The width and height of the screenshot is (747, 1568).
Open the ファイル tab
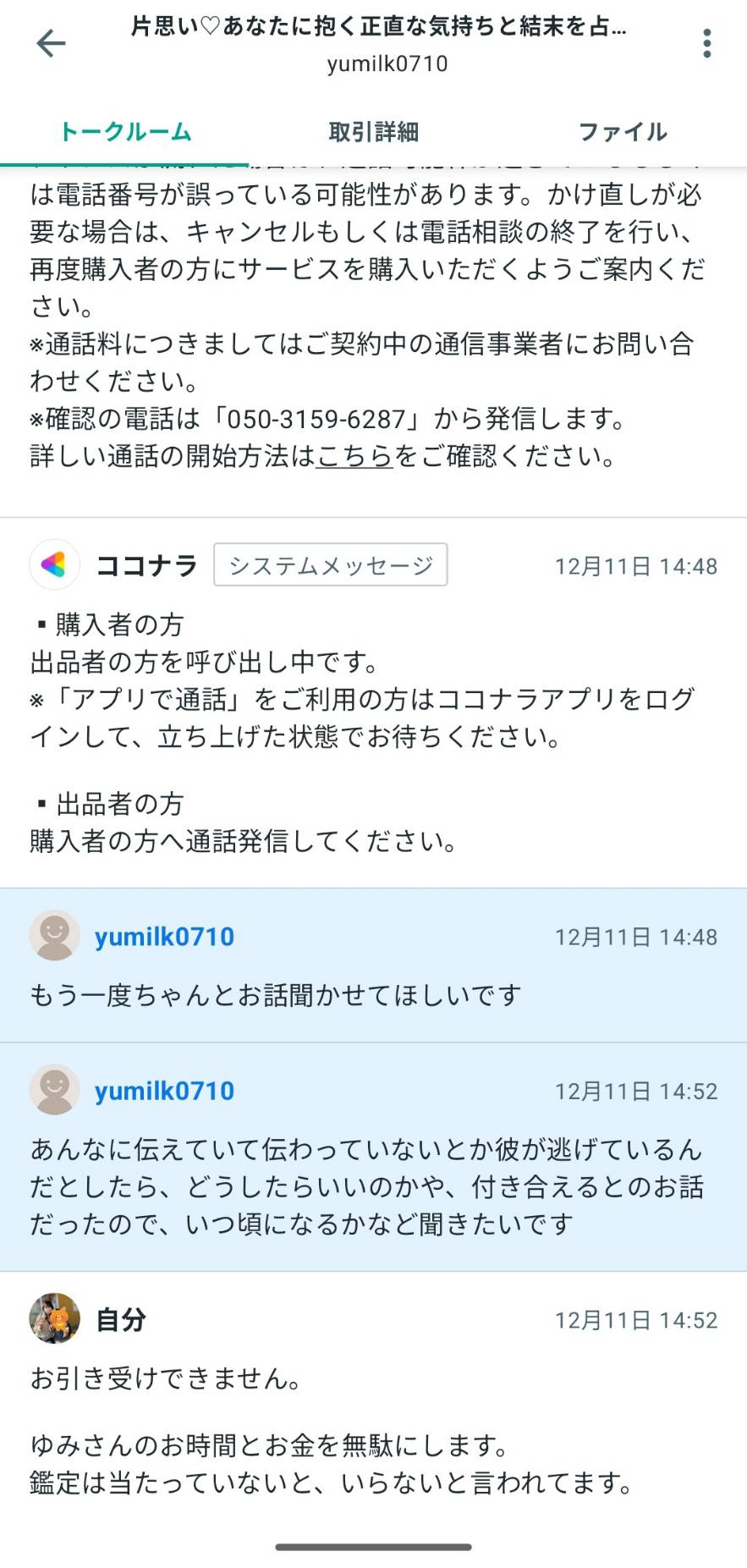click(623, 131)
